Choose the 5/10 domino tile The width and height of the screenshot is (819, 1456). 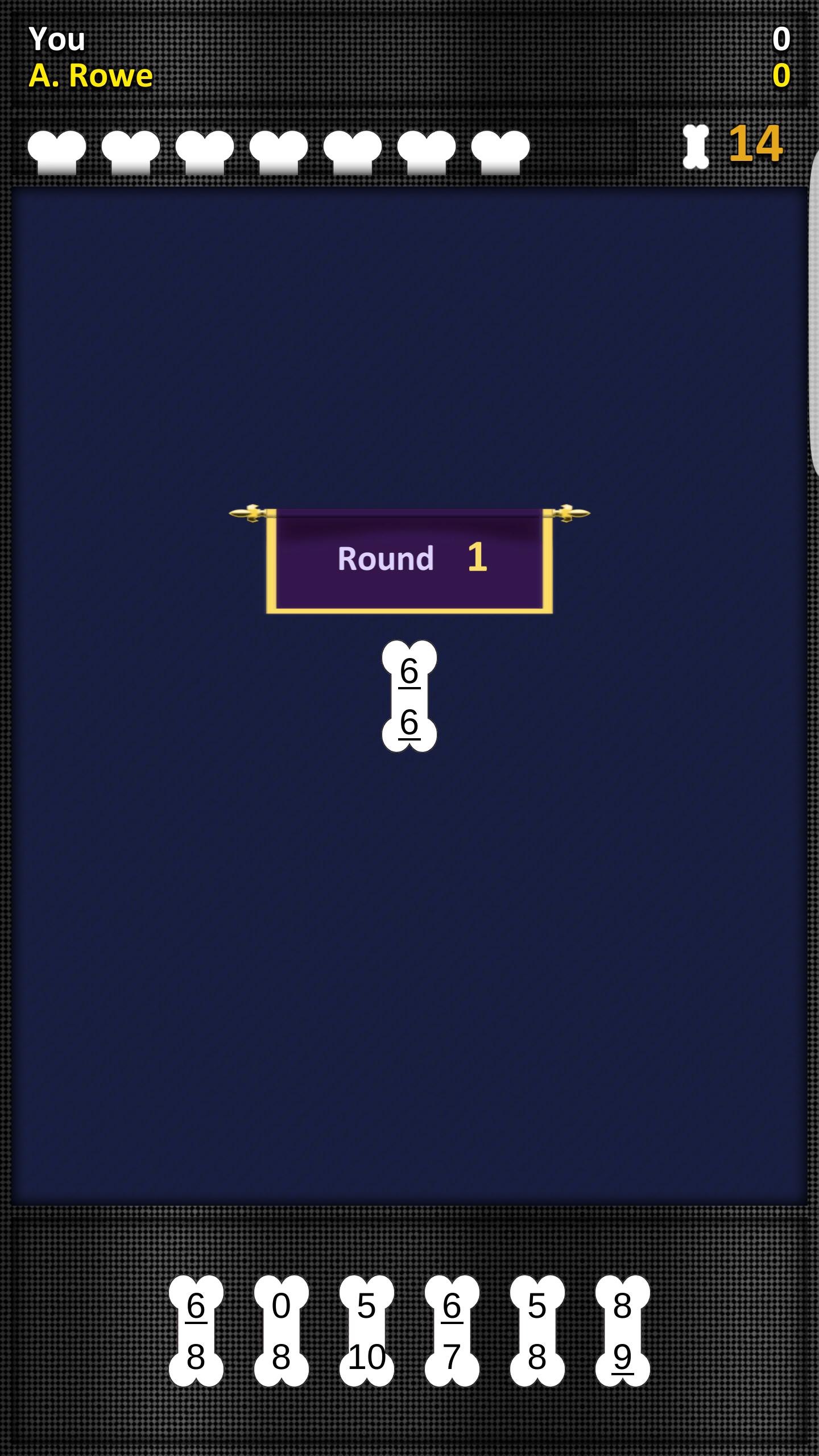(x=366, y=1331)
